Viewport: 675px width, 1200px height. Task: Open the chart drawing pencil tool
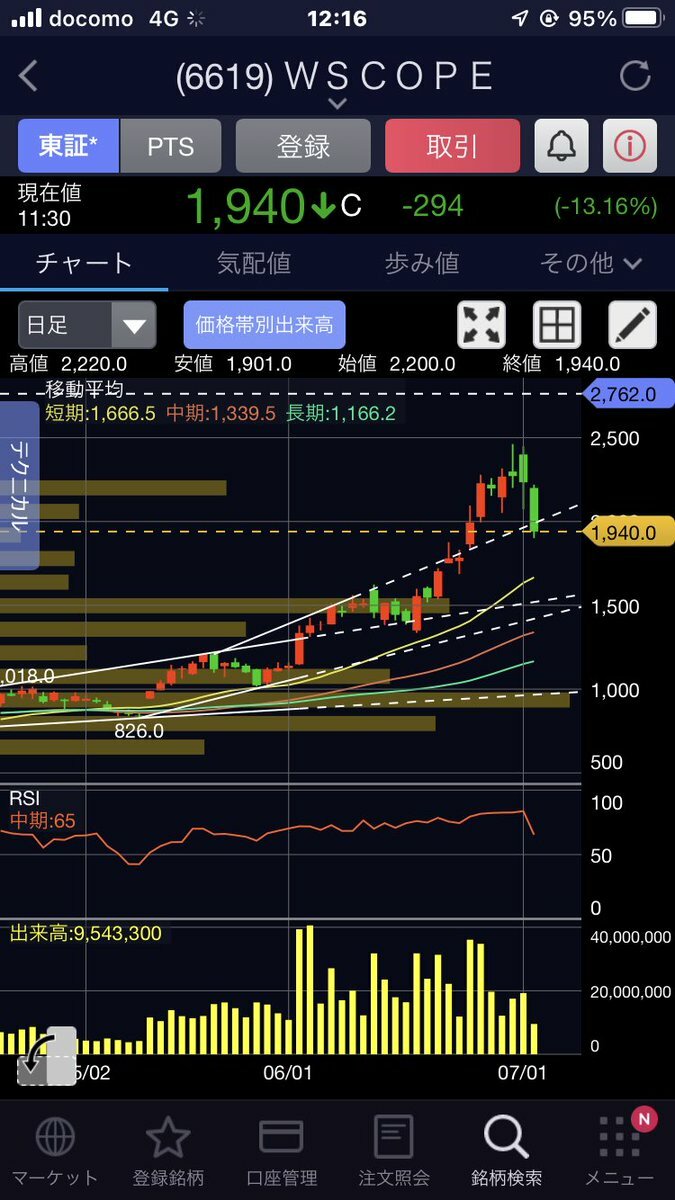[x=632, y=325]
